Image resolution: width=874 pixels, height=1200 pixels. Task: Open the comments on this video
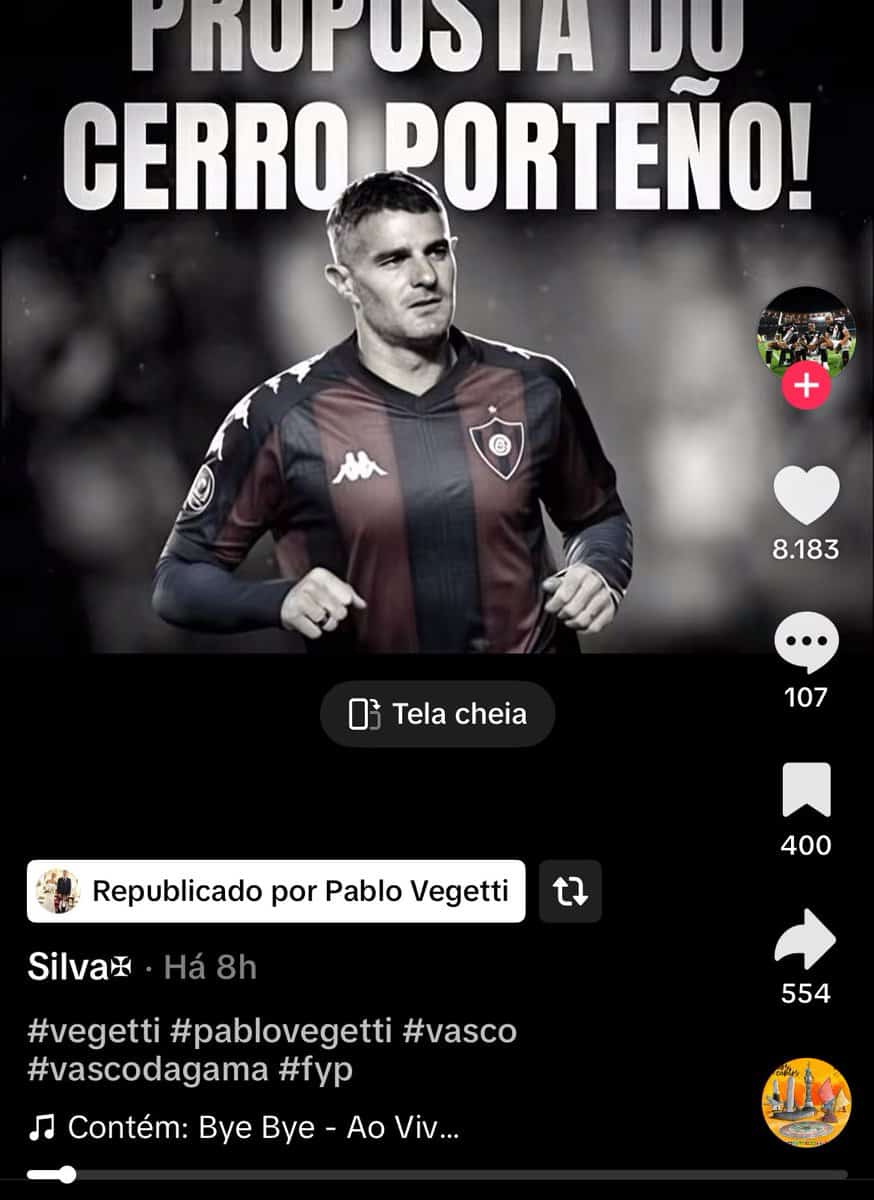click(806, 644)
